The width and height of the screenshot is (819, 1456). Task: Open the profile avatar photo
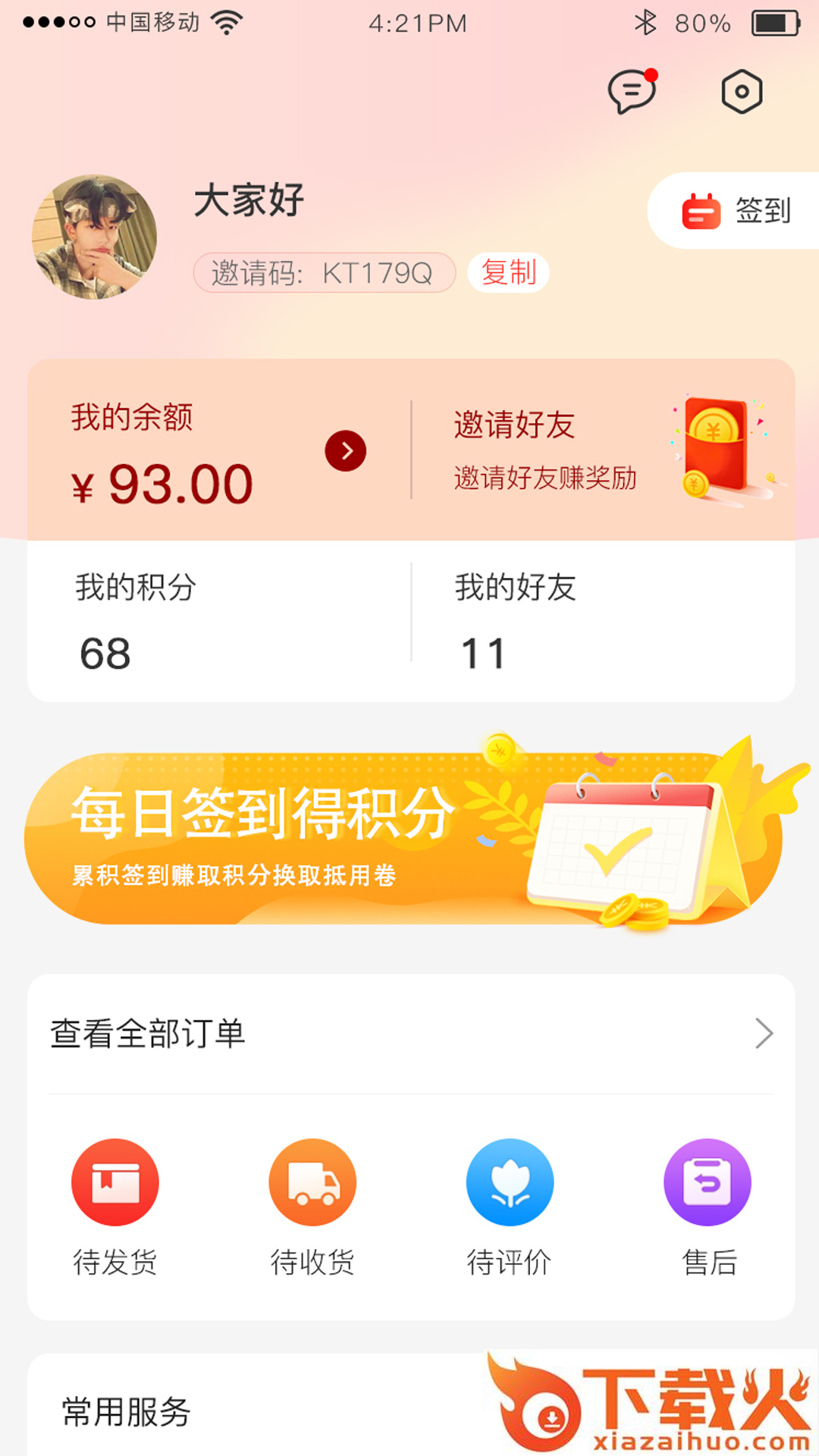click(94, 237)
